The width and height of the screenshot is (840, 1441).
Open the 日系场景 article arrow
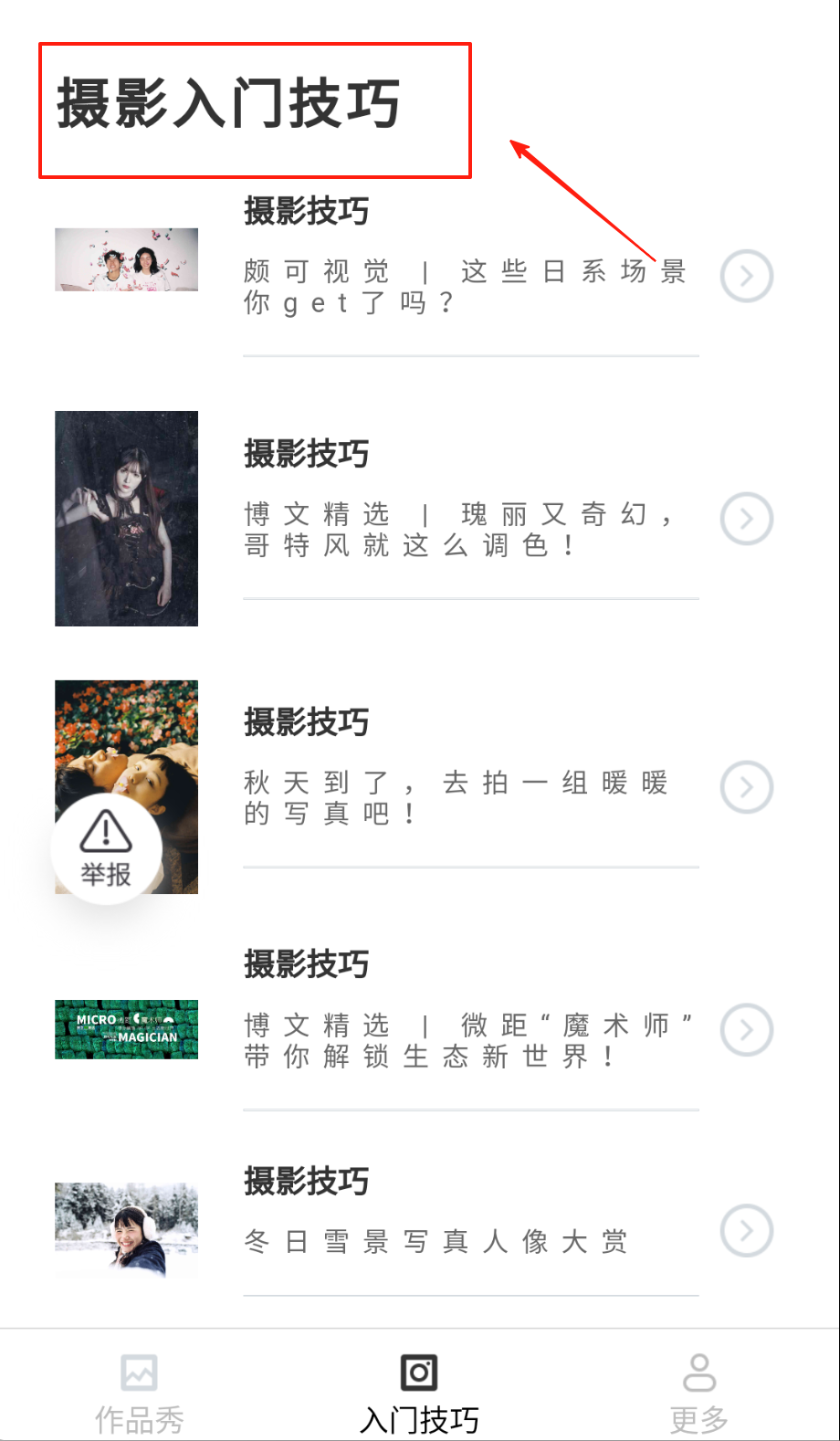tap(747, 276)
